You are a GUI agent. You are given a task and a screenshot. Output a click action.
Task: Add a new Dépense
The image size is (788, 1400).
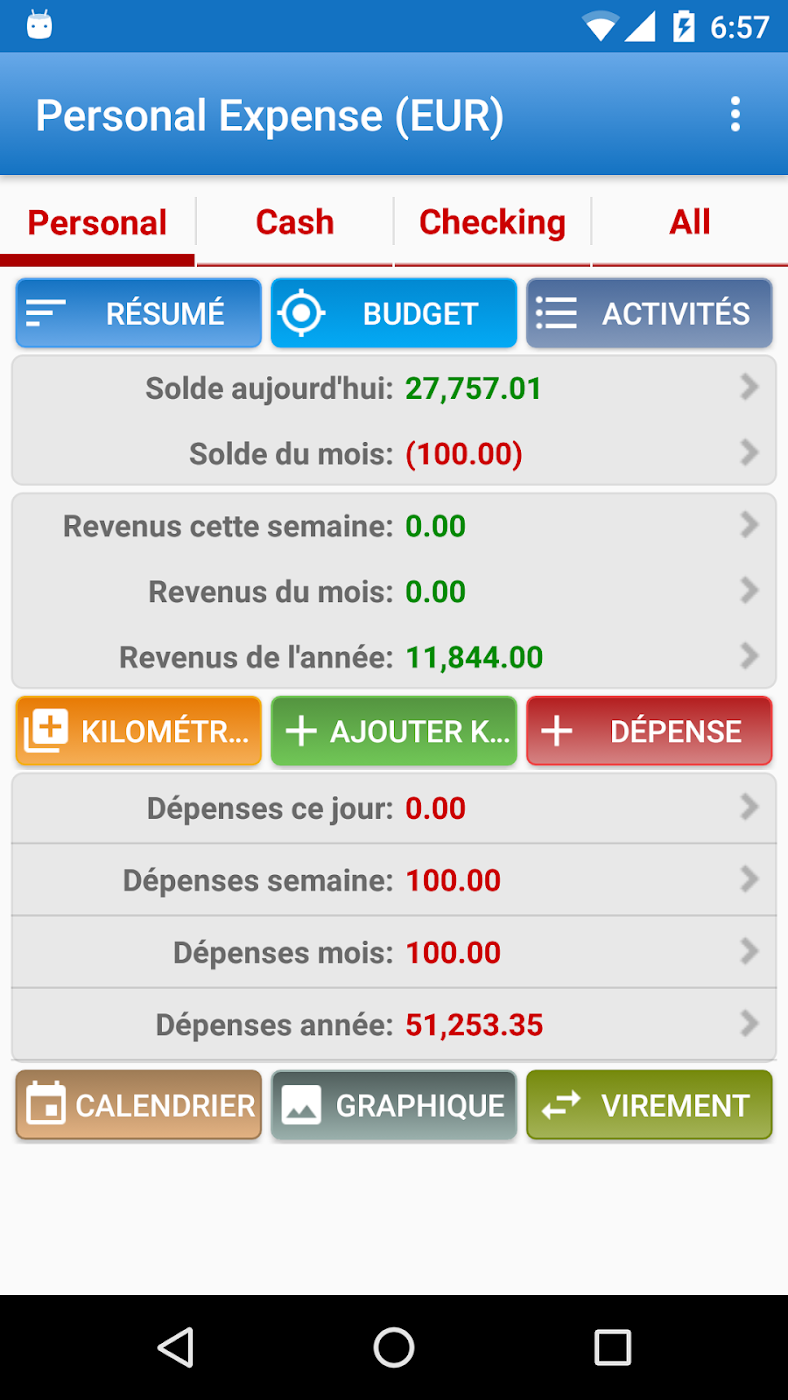649,731
